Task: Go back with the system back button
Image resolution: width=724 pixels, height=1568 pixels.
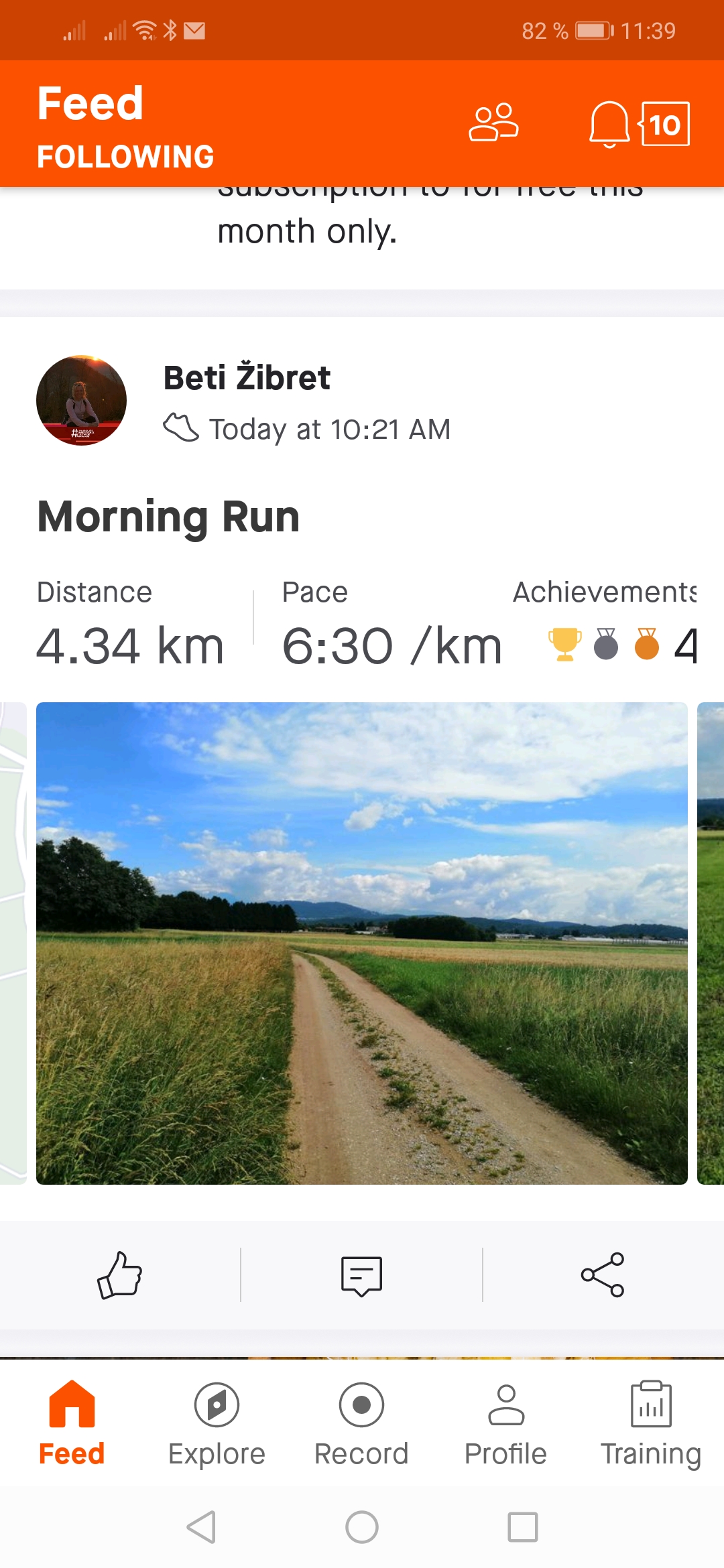Action: pyautogui.click(x=201, y=1527)
